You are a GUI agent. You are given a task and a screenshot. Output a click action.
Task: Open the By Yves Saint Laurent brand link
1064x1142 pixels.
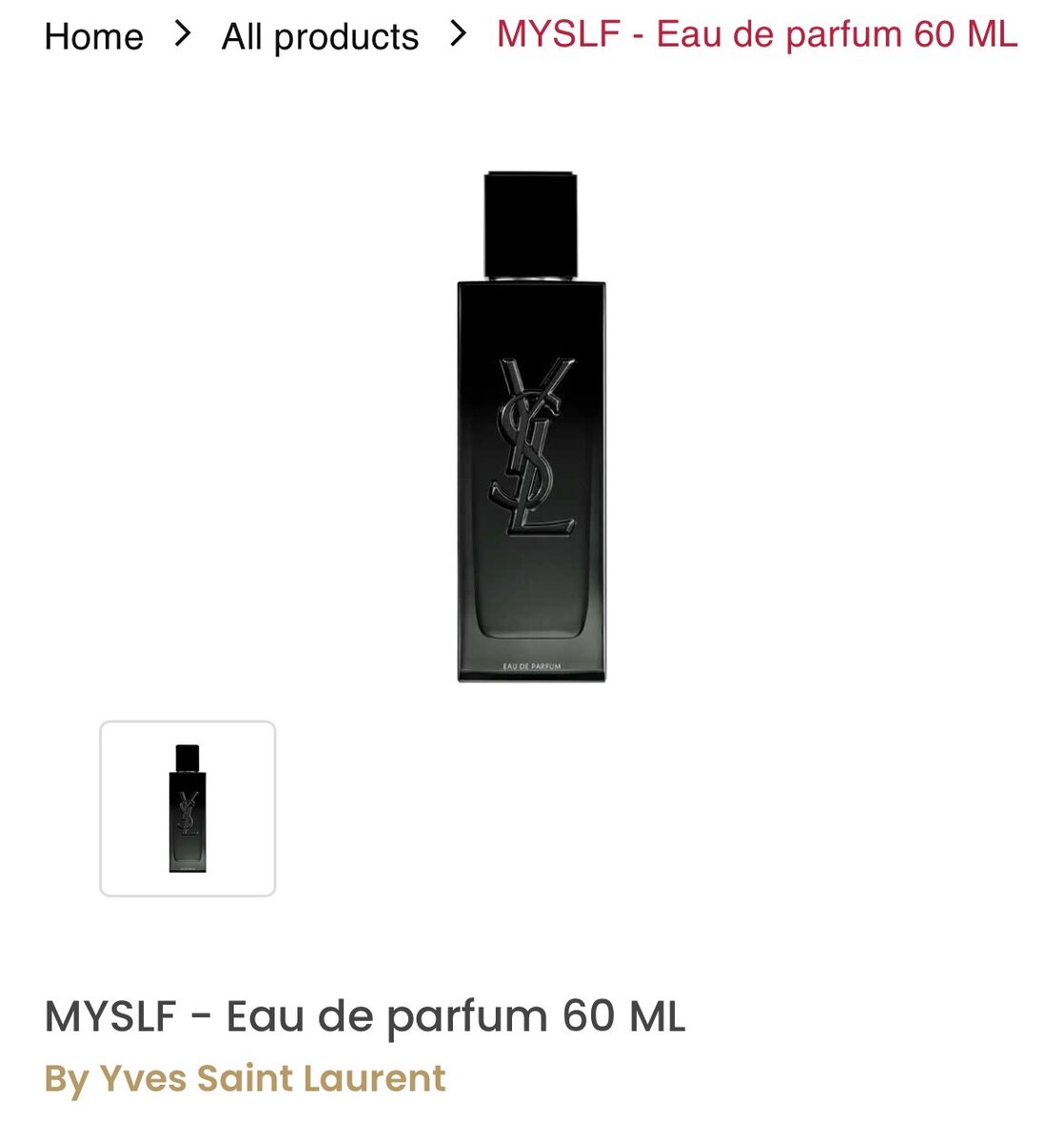(245, 1078)
